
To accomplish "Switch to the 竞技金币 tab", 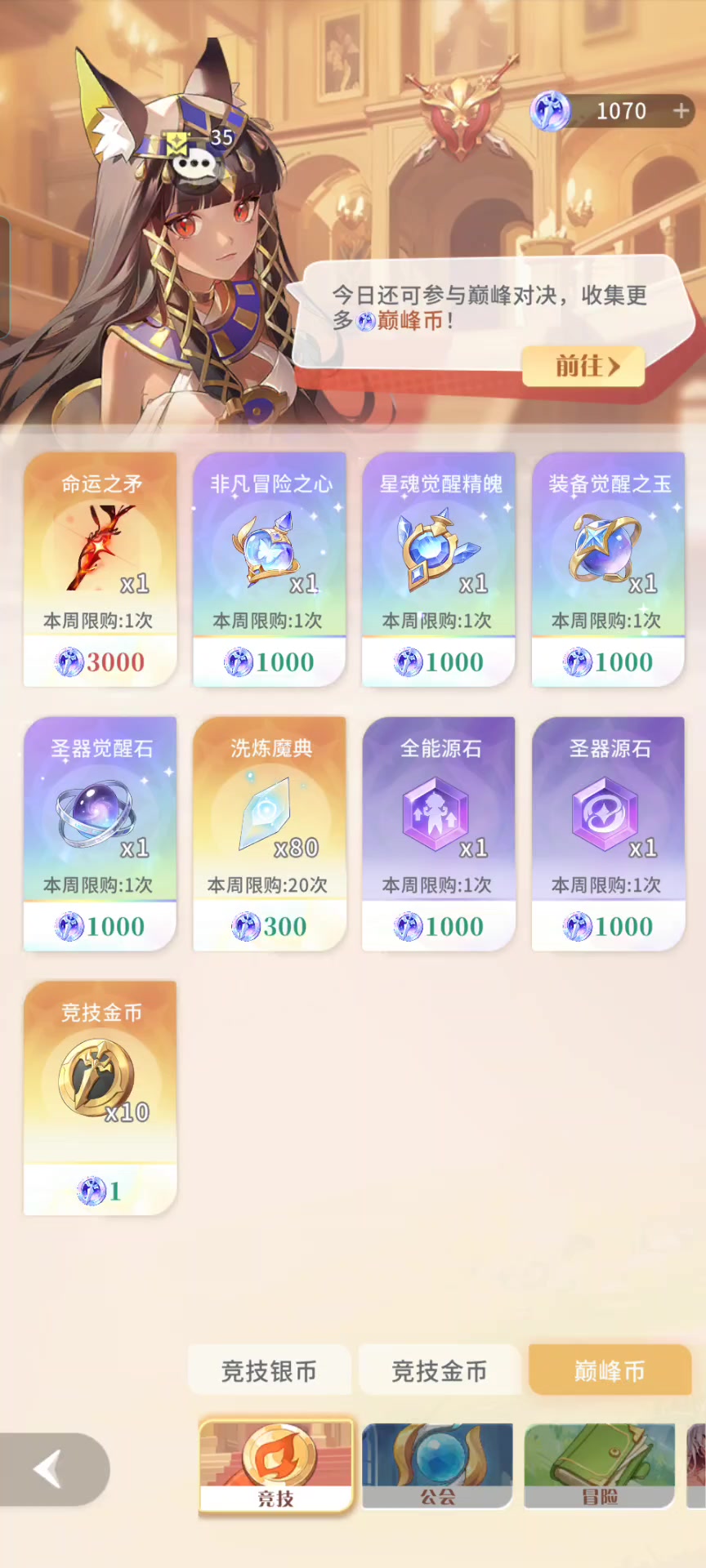I will pyautogui.click(x=440, y=1370).
